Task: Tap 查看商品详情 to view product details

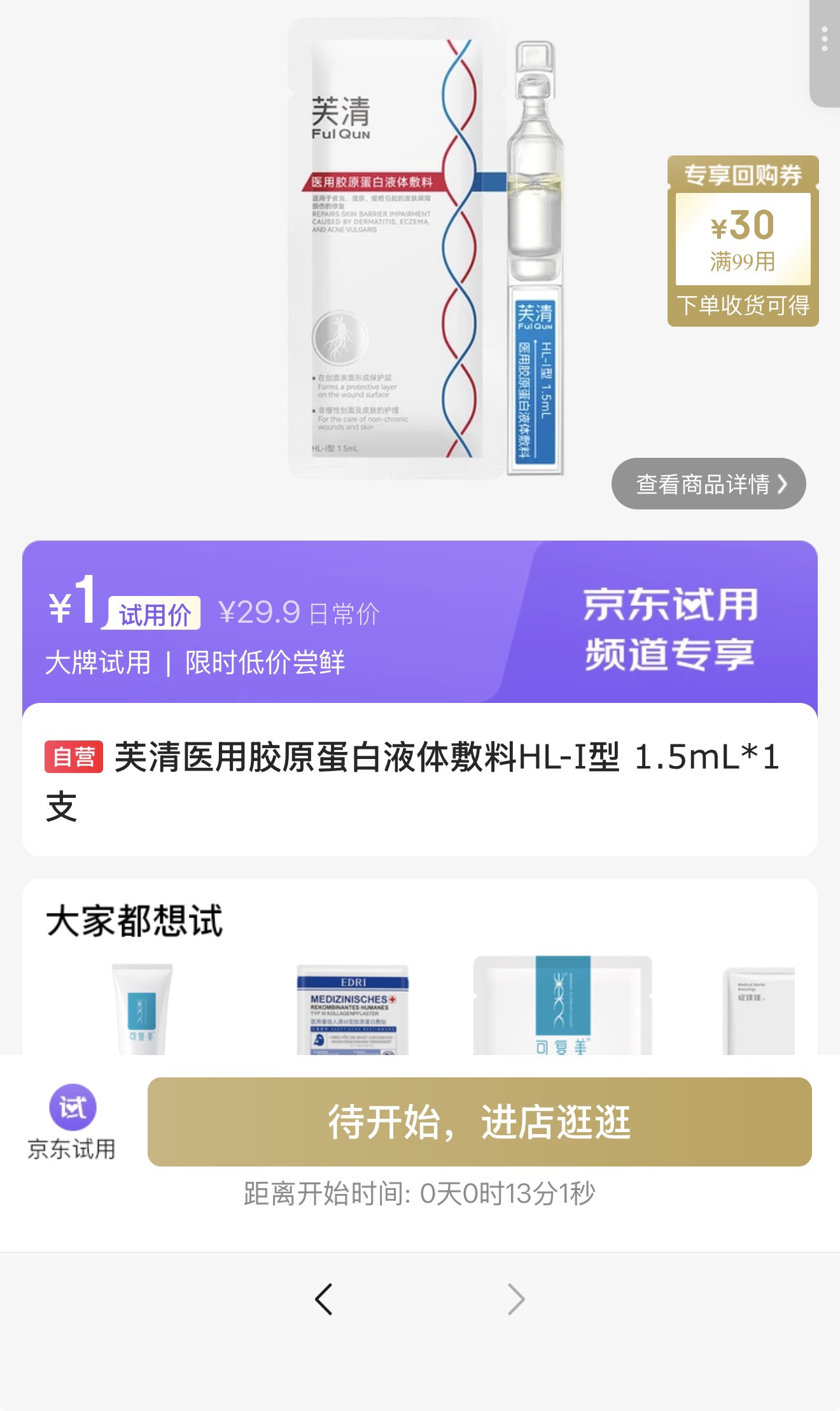Action: pos(708,484)
